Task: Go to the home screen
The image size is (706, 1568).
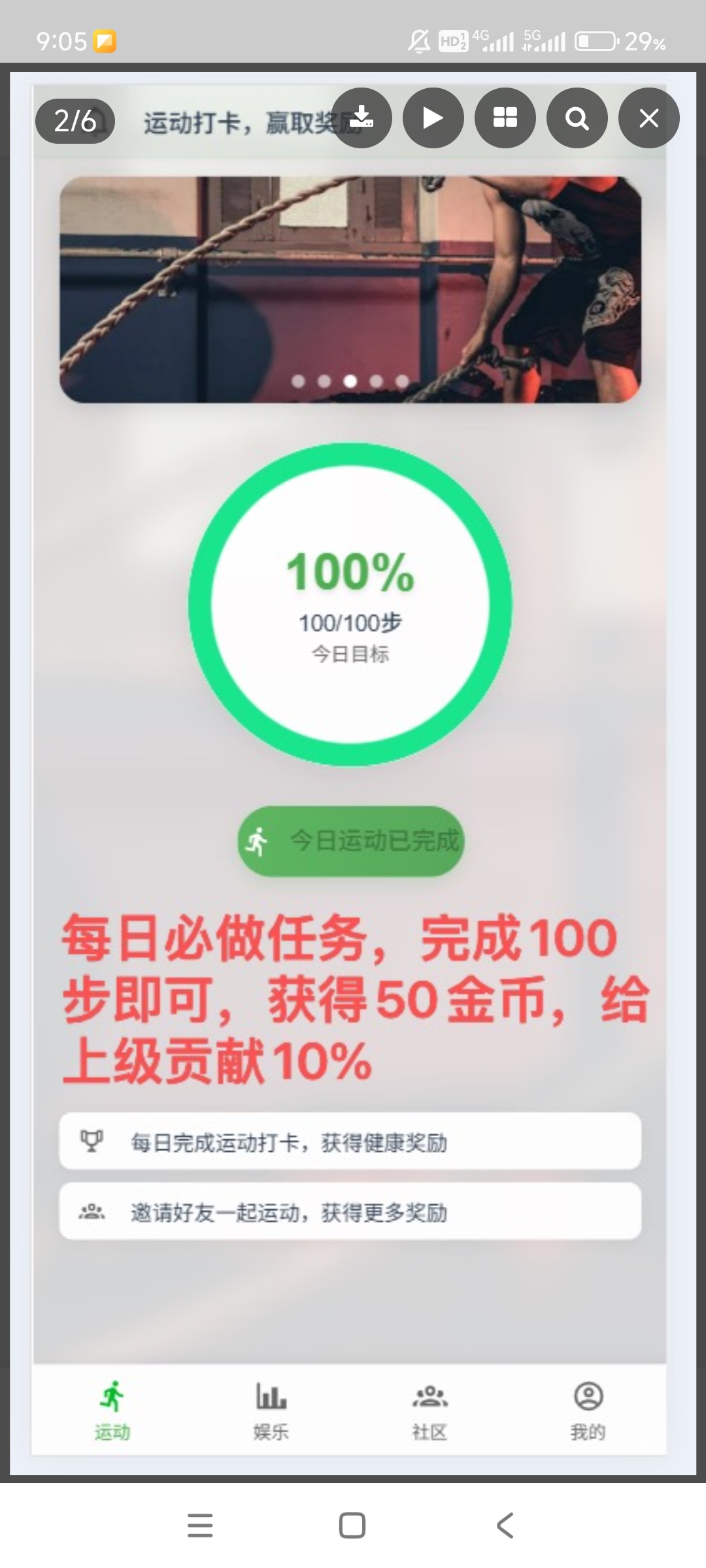Action: point(352,1526)
